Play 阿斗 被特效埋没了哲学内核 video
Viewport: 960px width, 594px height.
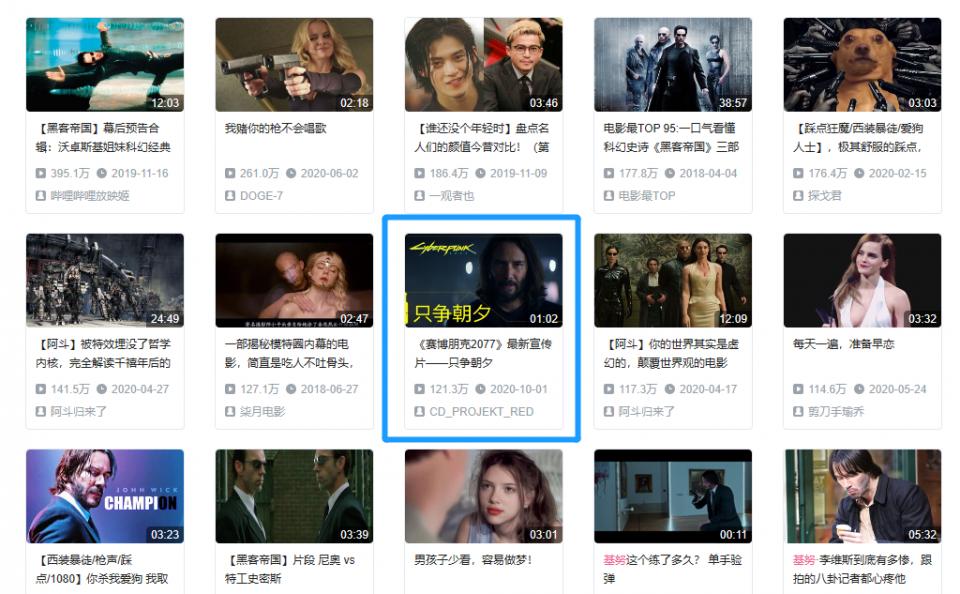coord(104,280)
